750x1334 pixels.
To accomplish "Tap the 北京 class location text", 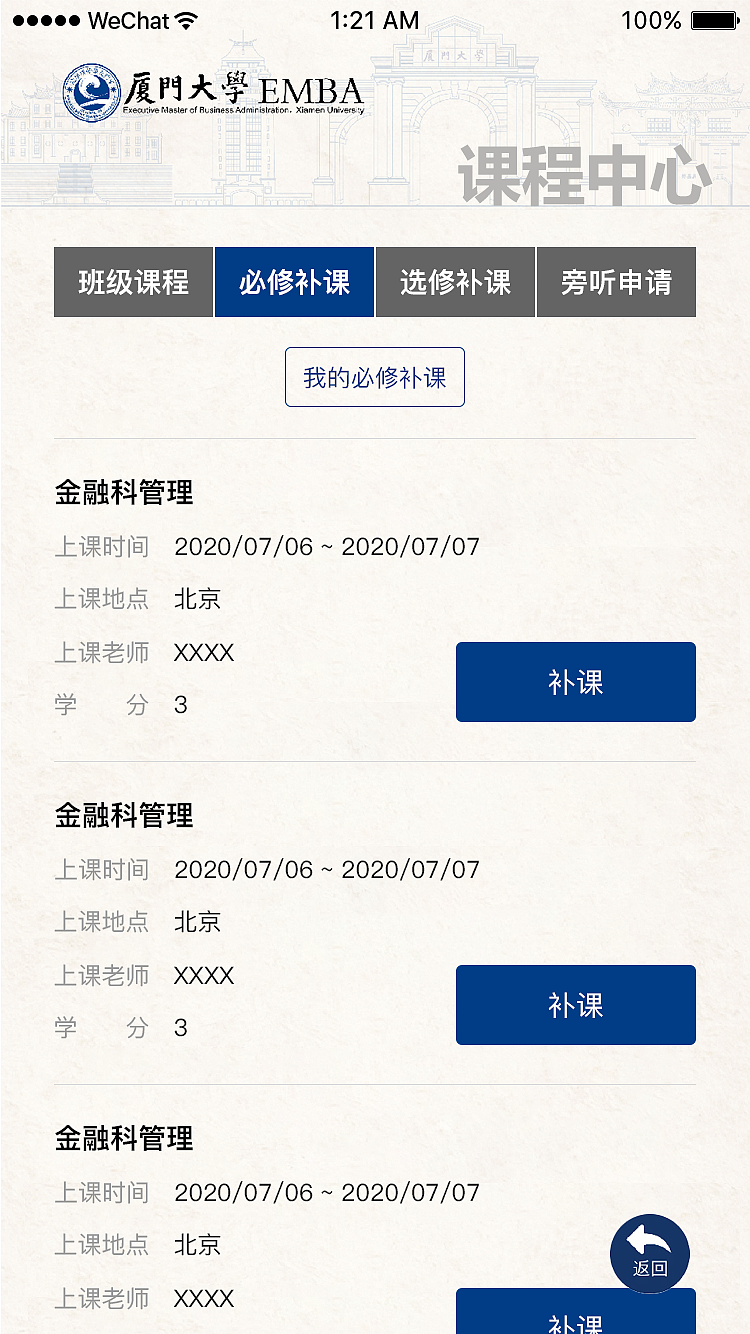I will 197,598.
